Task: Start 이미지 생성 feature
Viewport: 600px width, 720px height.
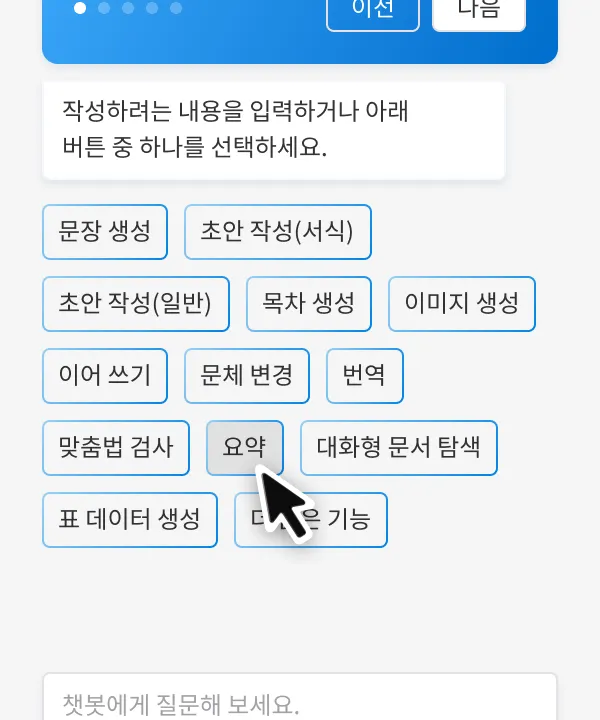Action: click(461, 304)
